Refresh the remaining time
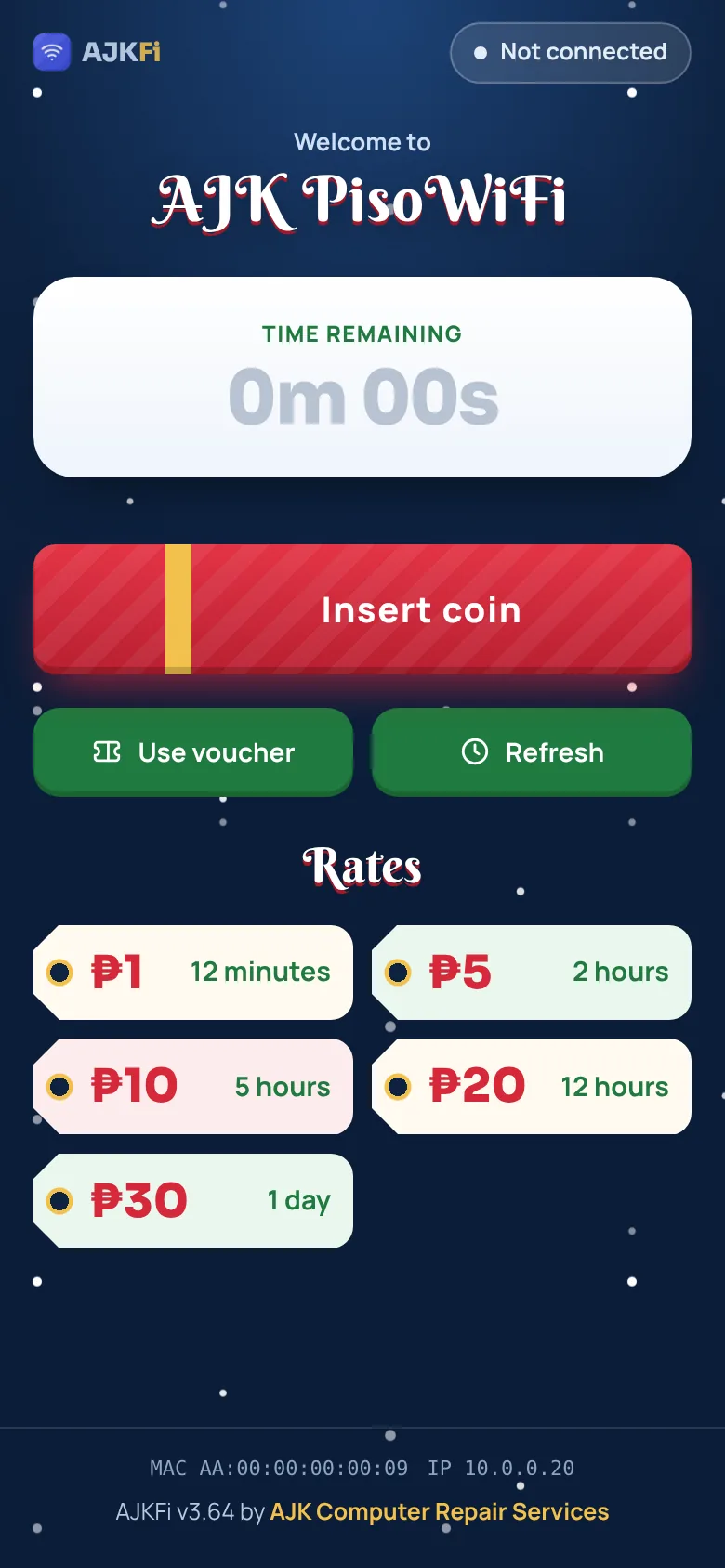This screenshot has height=1568, width=725. 532,751
